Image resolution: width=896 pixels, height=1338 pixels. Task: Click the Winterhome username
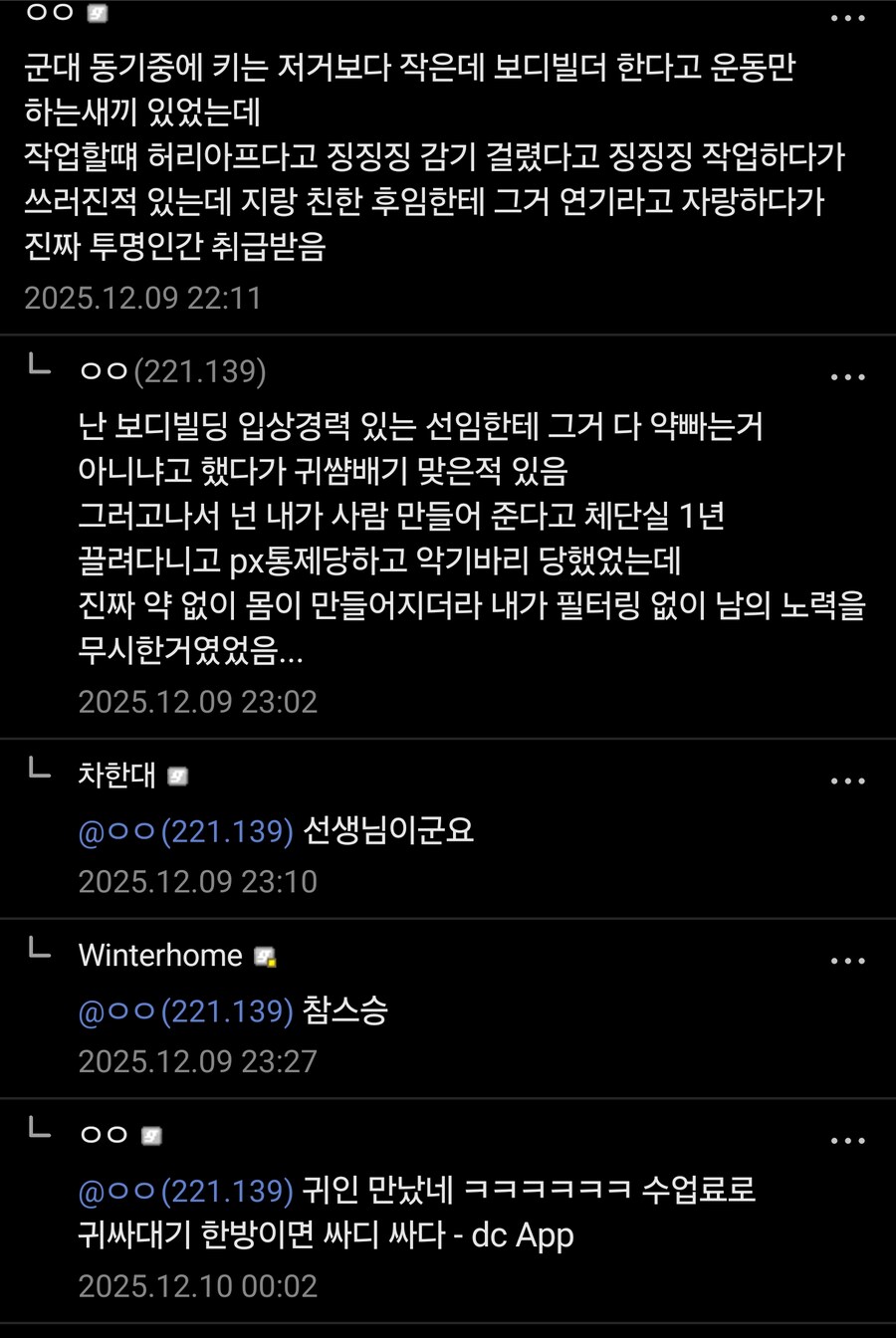[x=160, y=955]
